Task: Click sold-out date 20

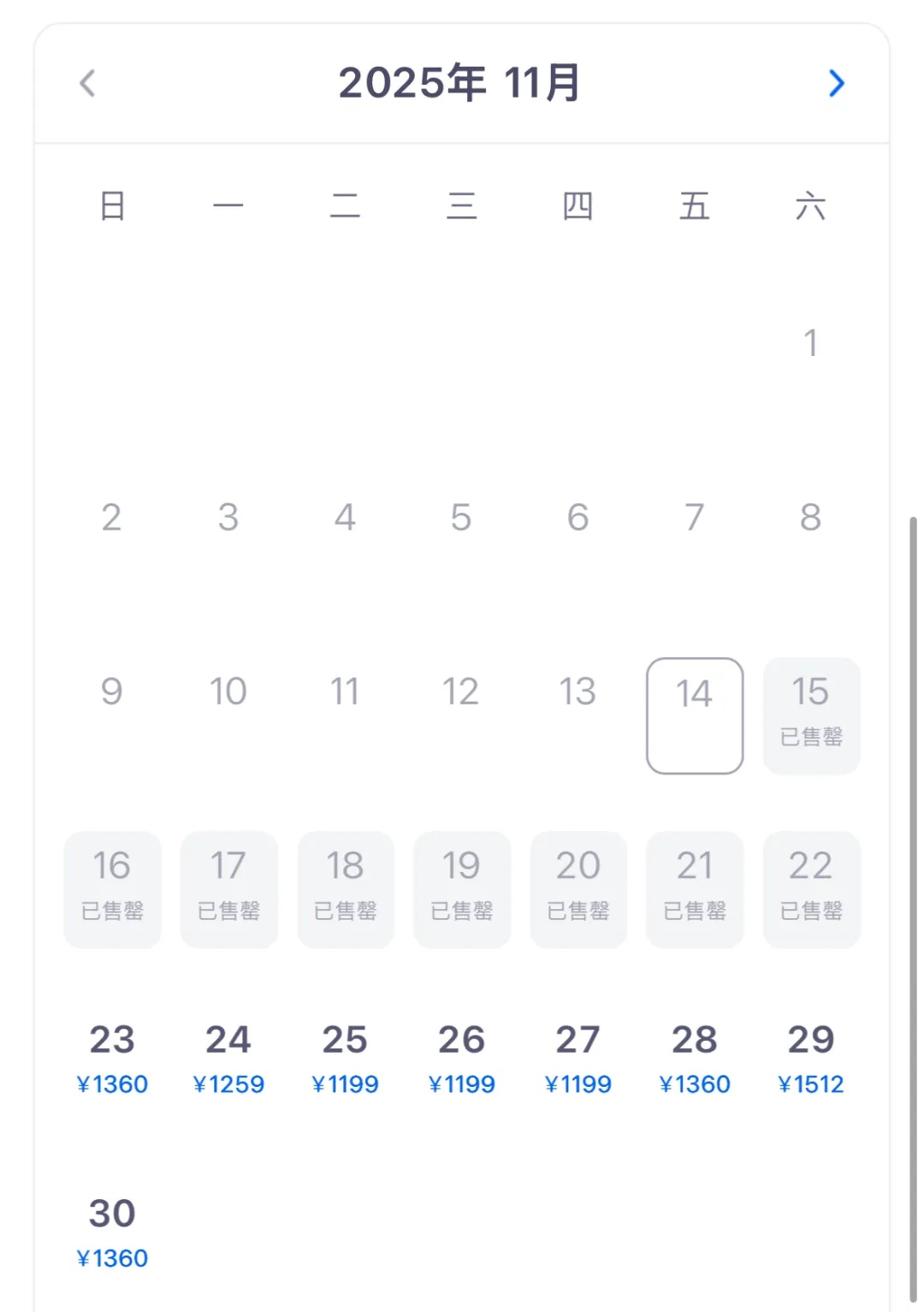Action: coord(578,888)
